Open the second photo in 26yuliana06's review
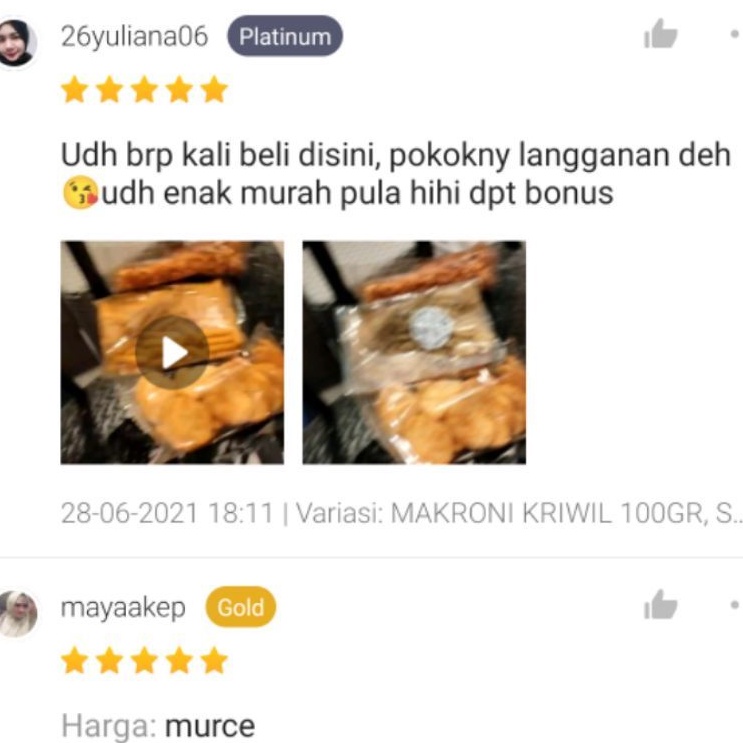 (x=414, y=352)
